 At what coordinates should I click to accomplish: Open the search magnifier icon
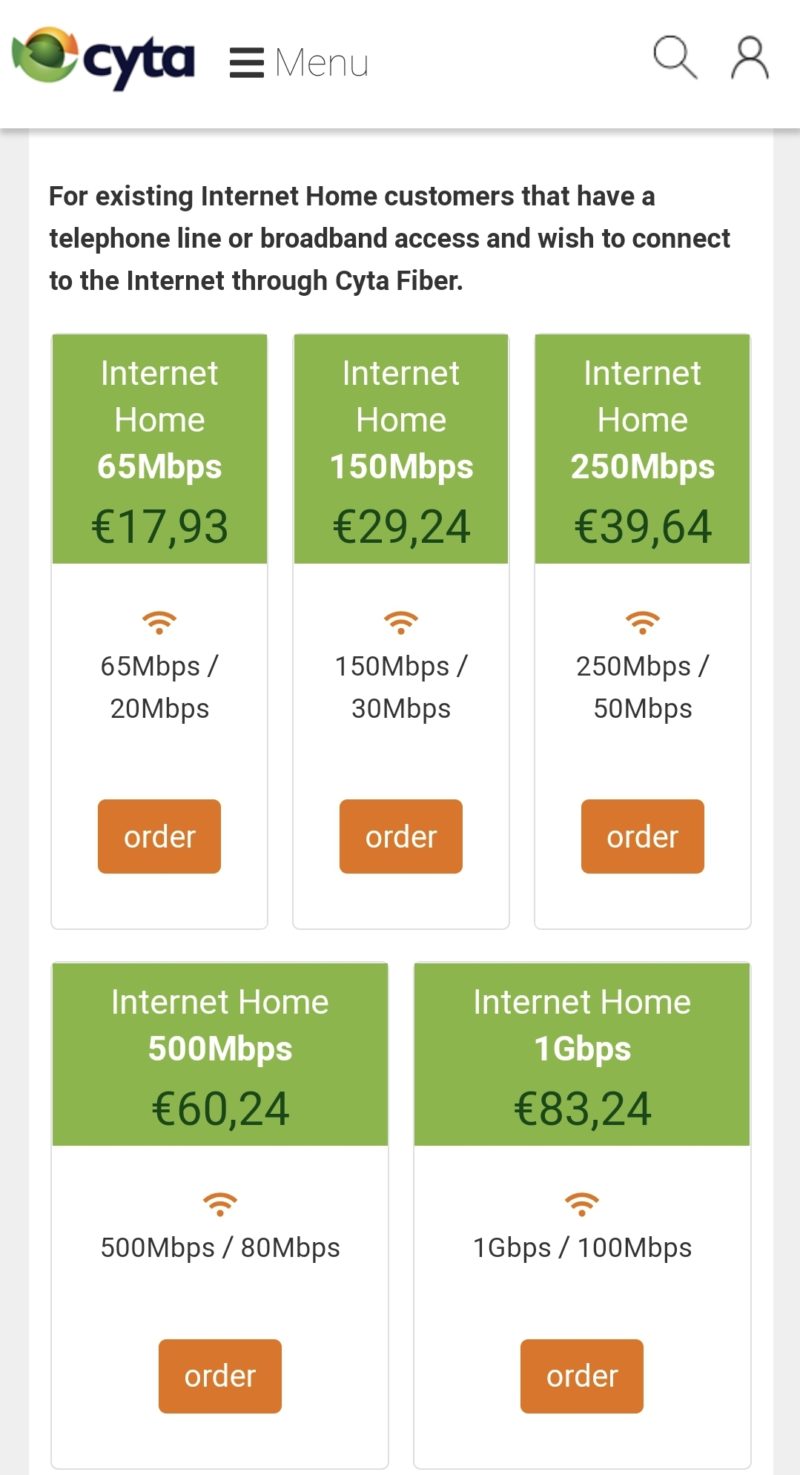(675, 58)
